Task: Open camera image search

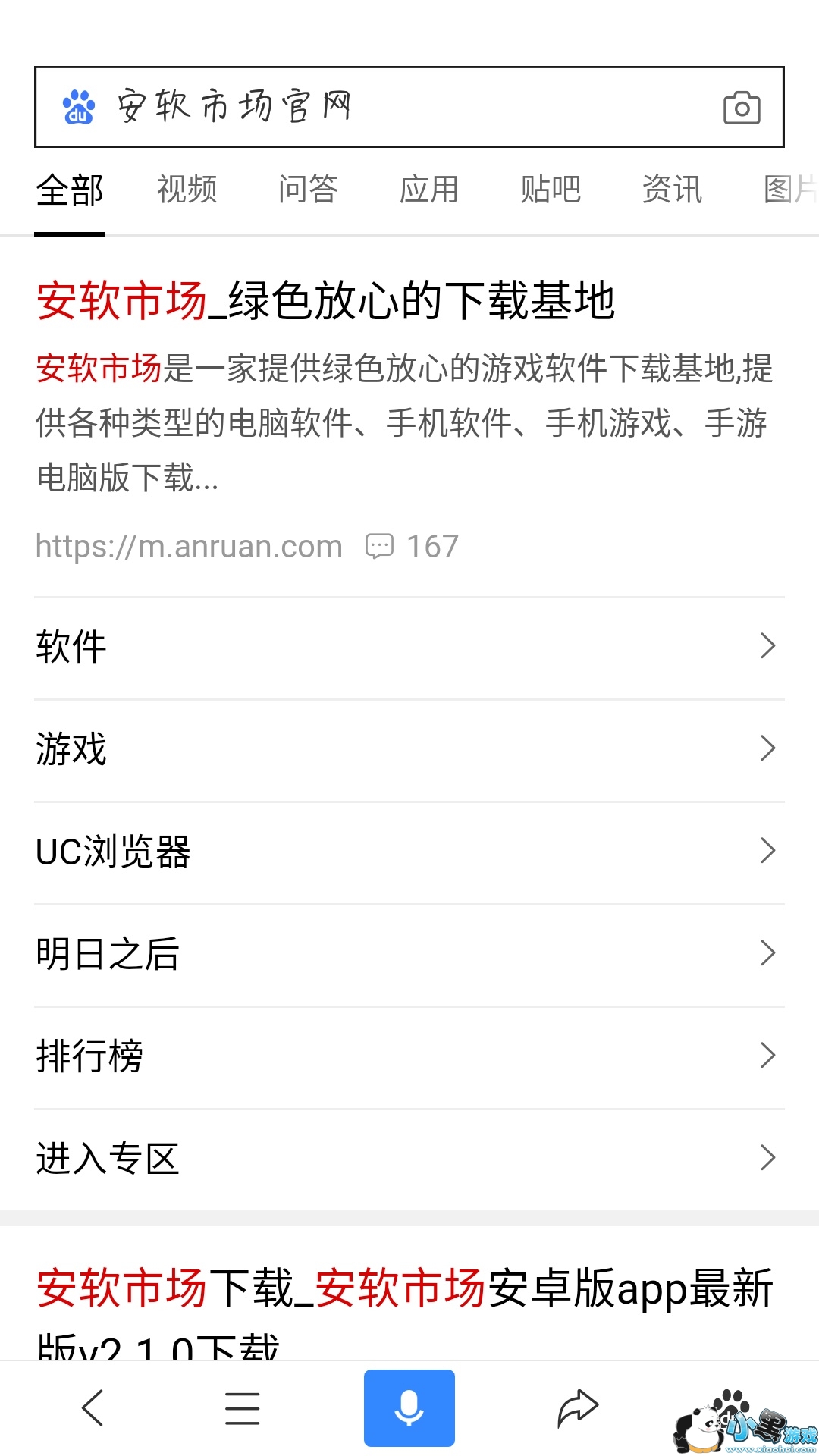Action: (742, 108)
